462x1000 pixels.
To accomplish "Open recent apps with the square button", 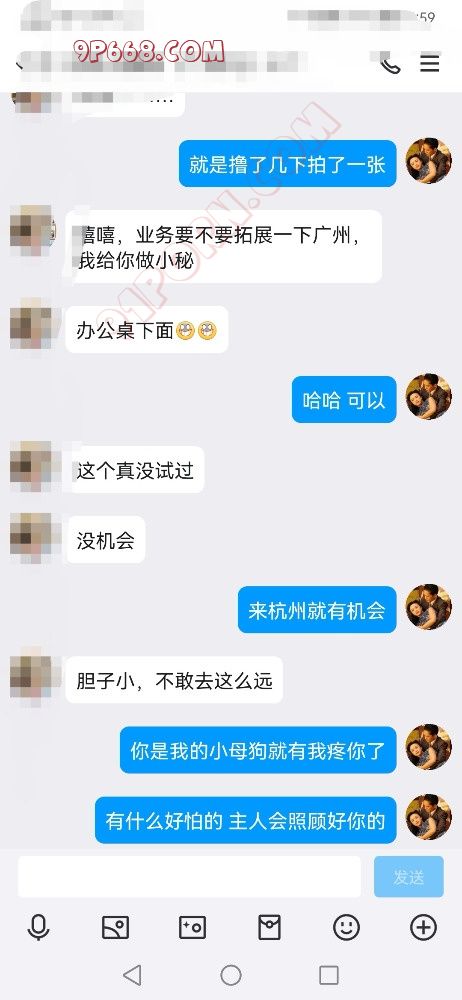I will click(329, 975).
